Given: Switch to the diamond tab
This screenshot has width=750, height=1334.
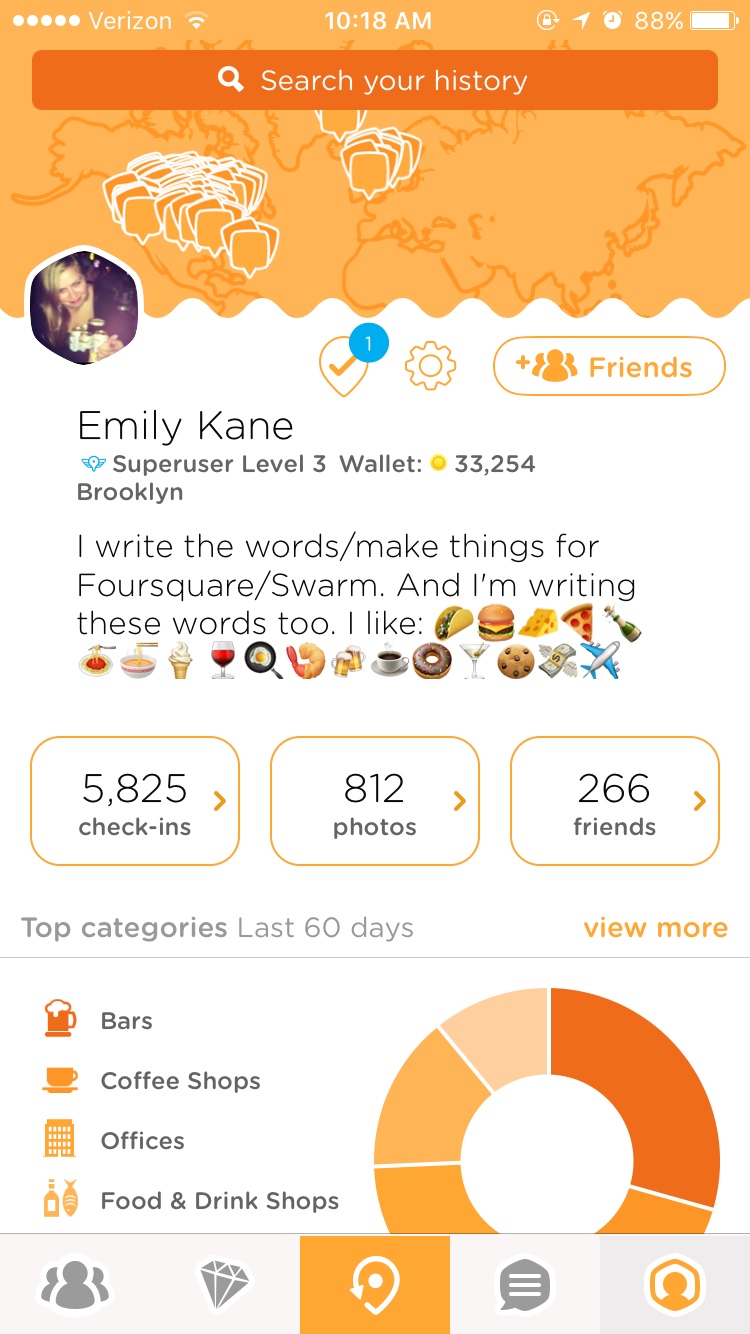Looking at the screenshot, I should [224, 1285].
